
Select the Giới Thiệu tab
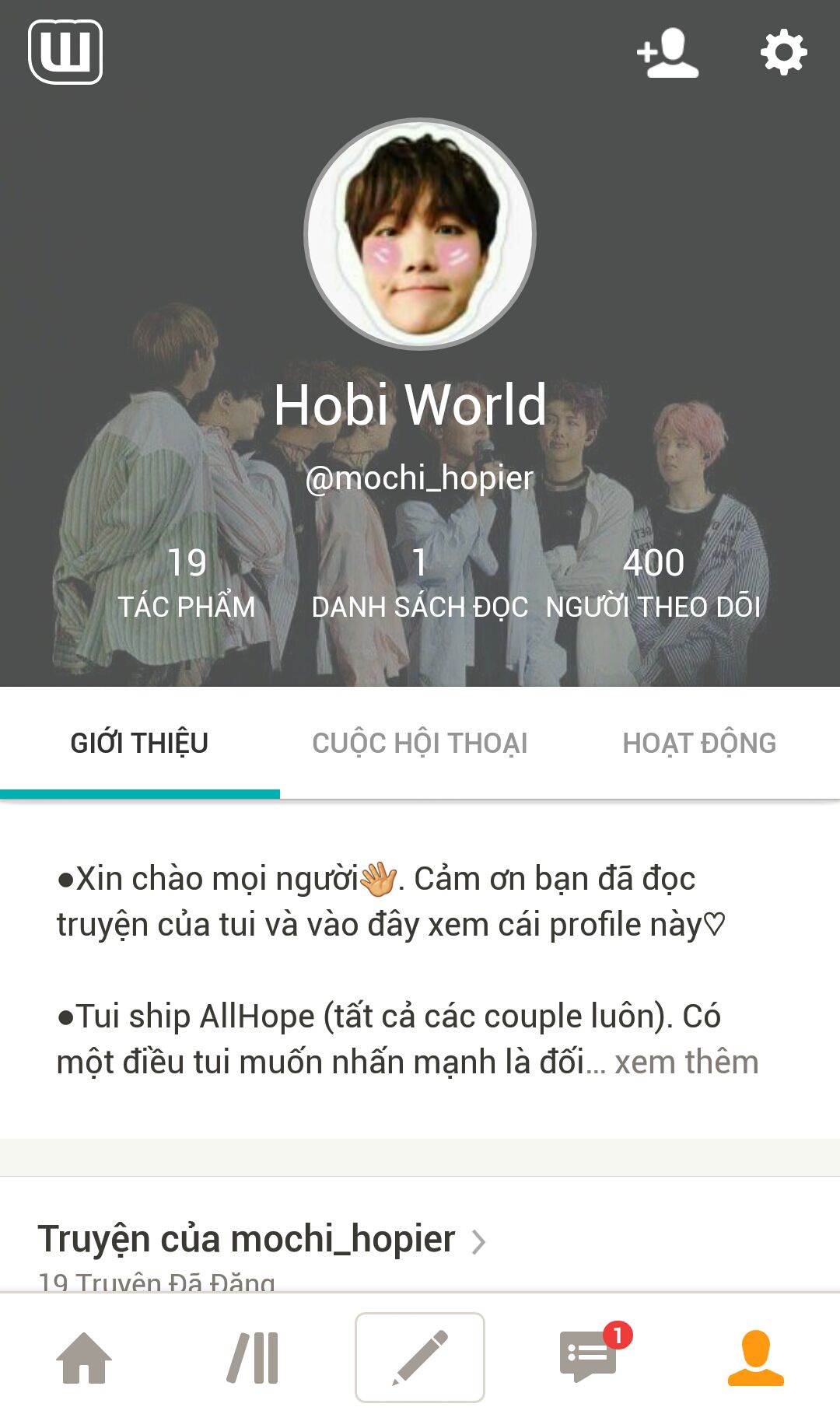(x=139, y=744)
